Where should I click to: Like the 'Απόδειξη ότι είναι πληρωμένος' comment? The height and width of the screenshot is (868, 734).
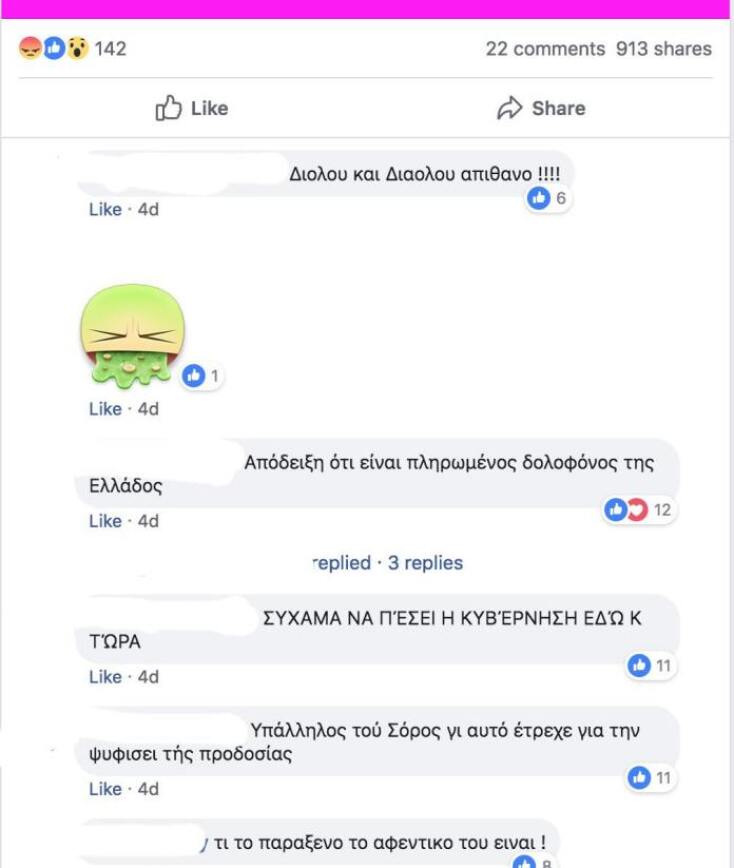pyautogui.click(x=105, y=521)
